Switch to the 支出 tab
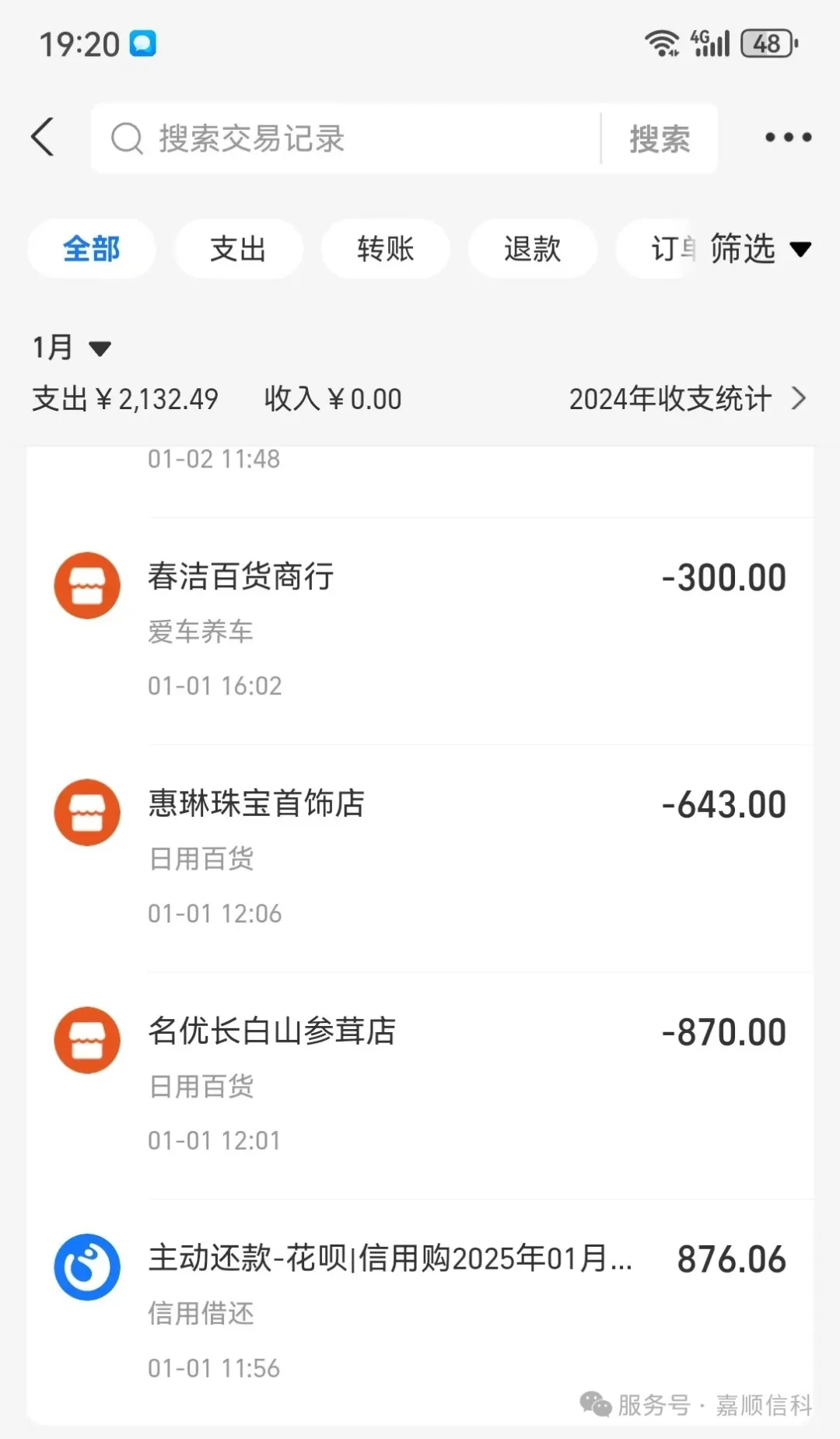Screen dimensions: 840x1439 click(x=238, y=249)
